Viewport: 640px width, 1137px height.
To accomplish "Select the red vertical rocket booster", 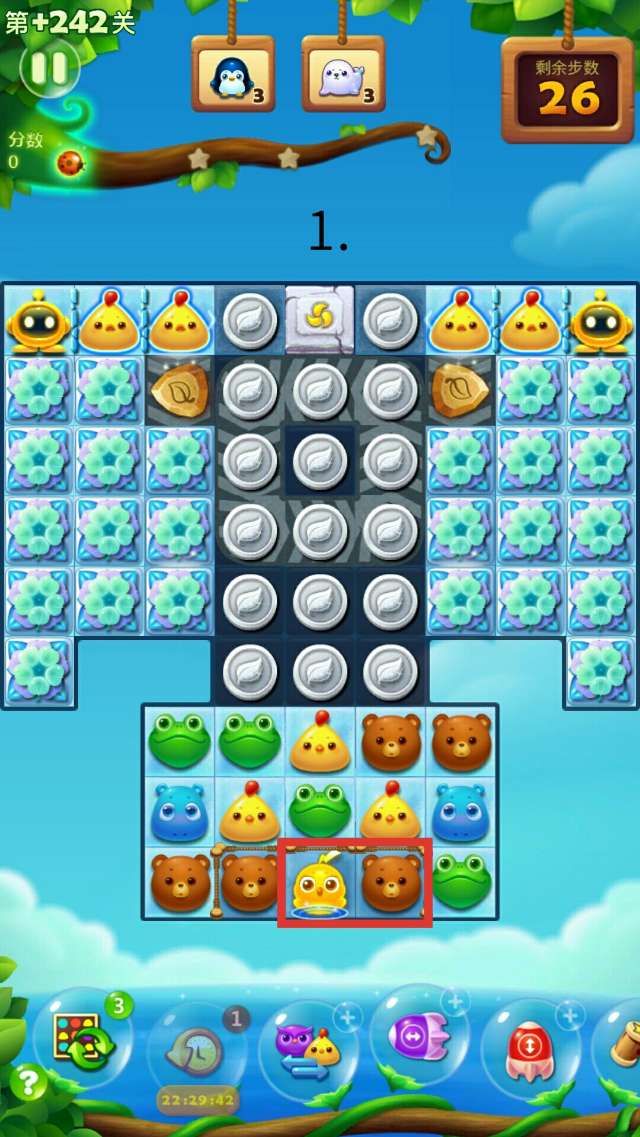I will [530, 1050].
